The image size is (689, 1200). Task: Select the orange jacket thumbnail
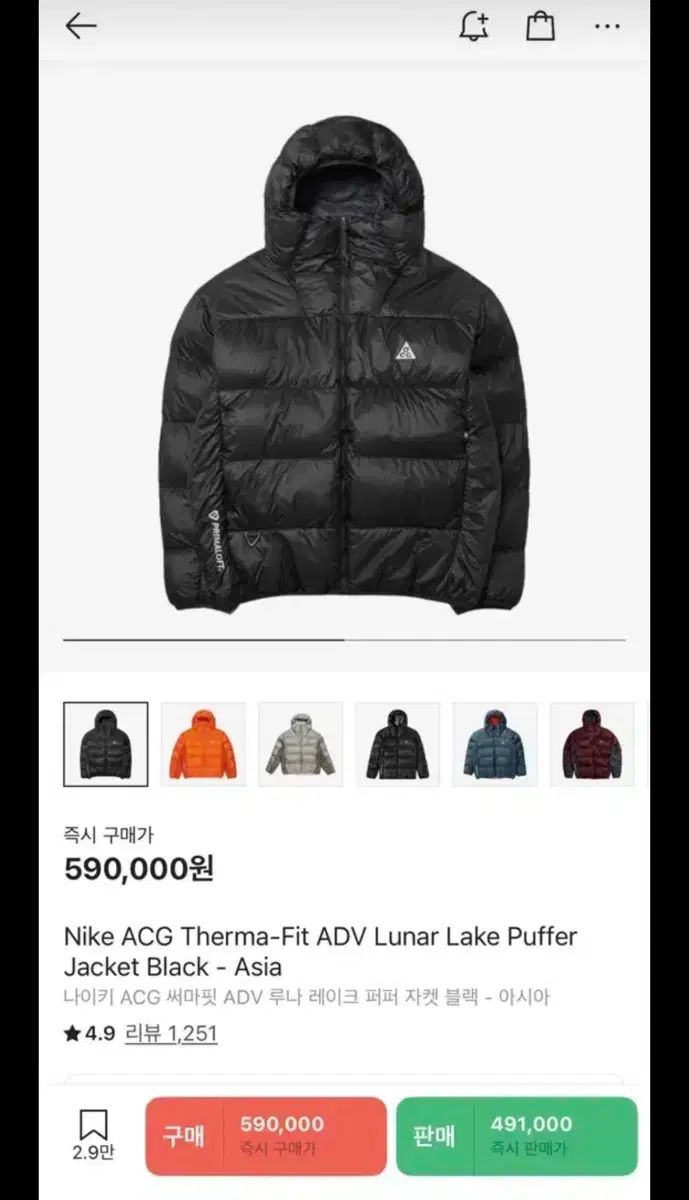(203, 744)
